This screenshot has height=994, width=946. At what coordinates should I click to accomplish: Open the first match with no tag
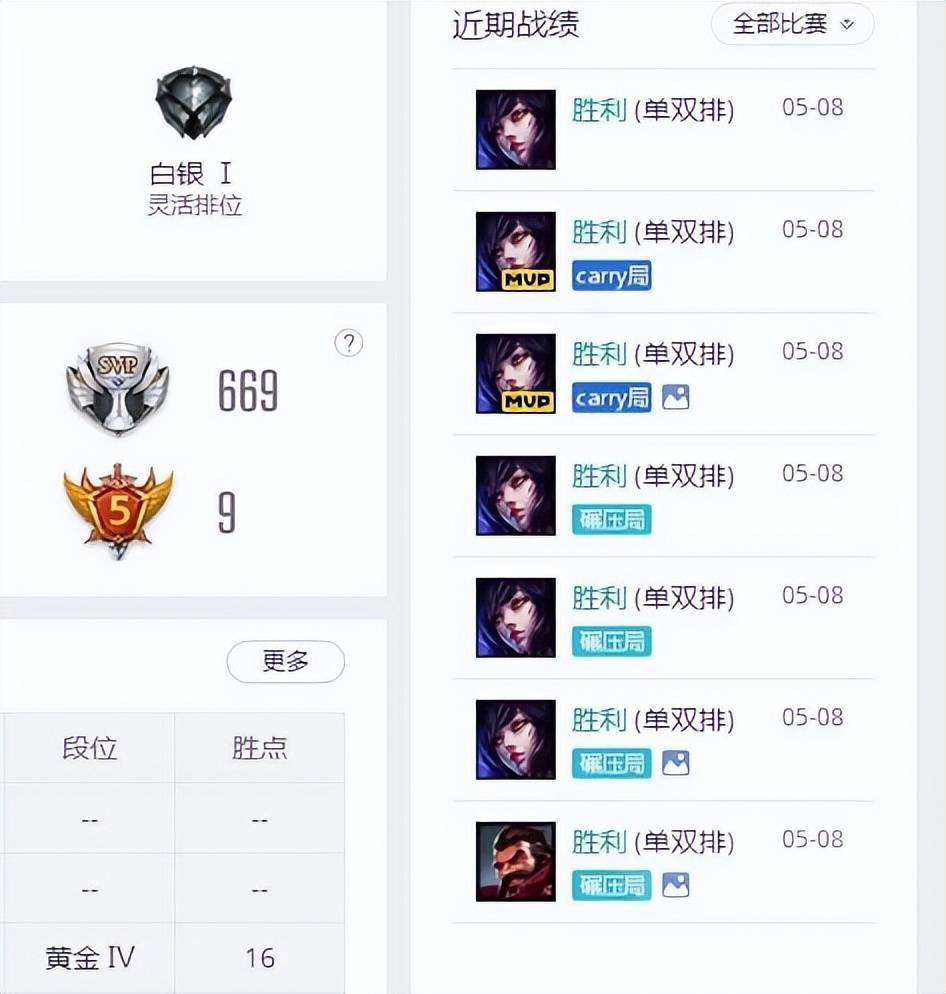coord(660,129)
